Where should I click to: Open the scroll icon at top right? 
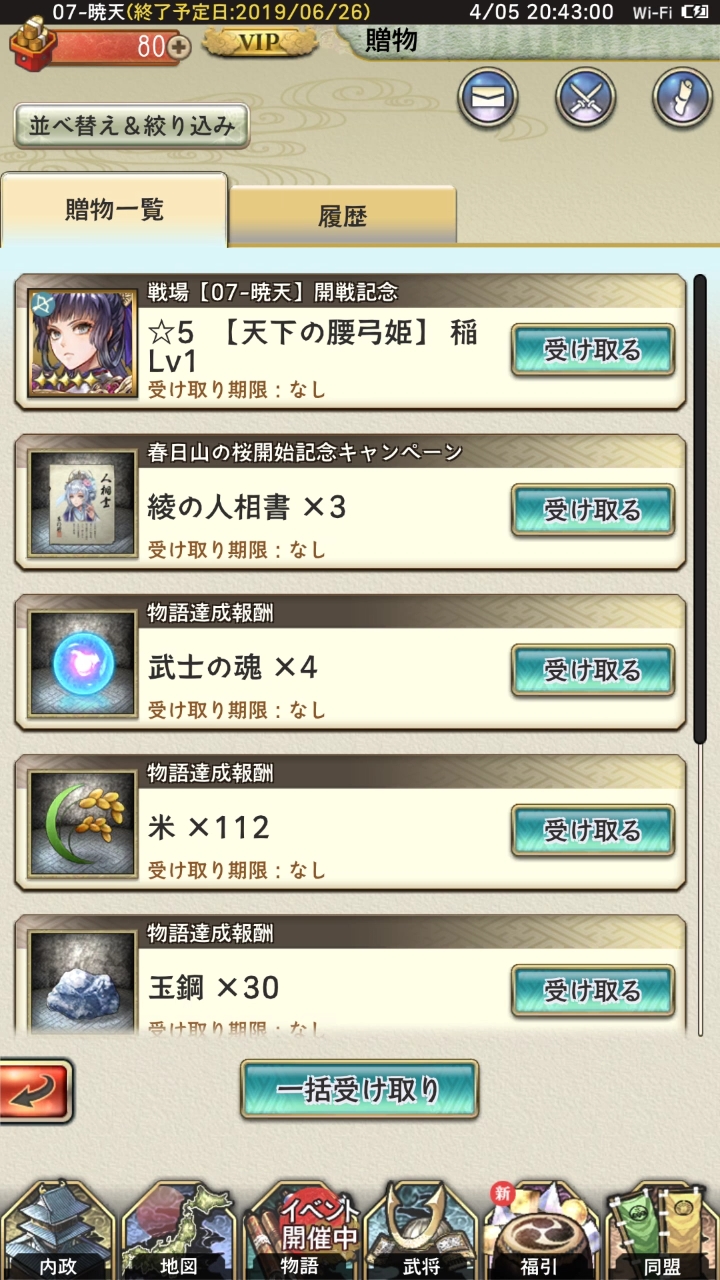682,97
